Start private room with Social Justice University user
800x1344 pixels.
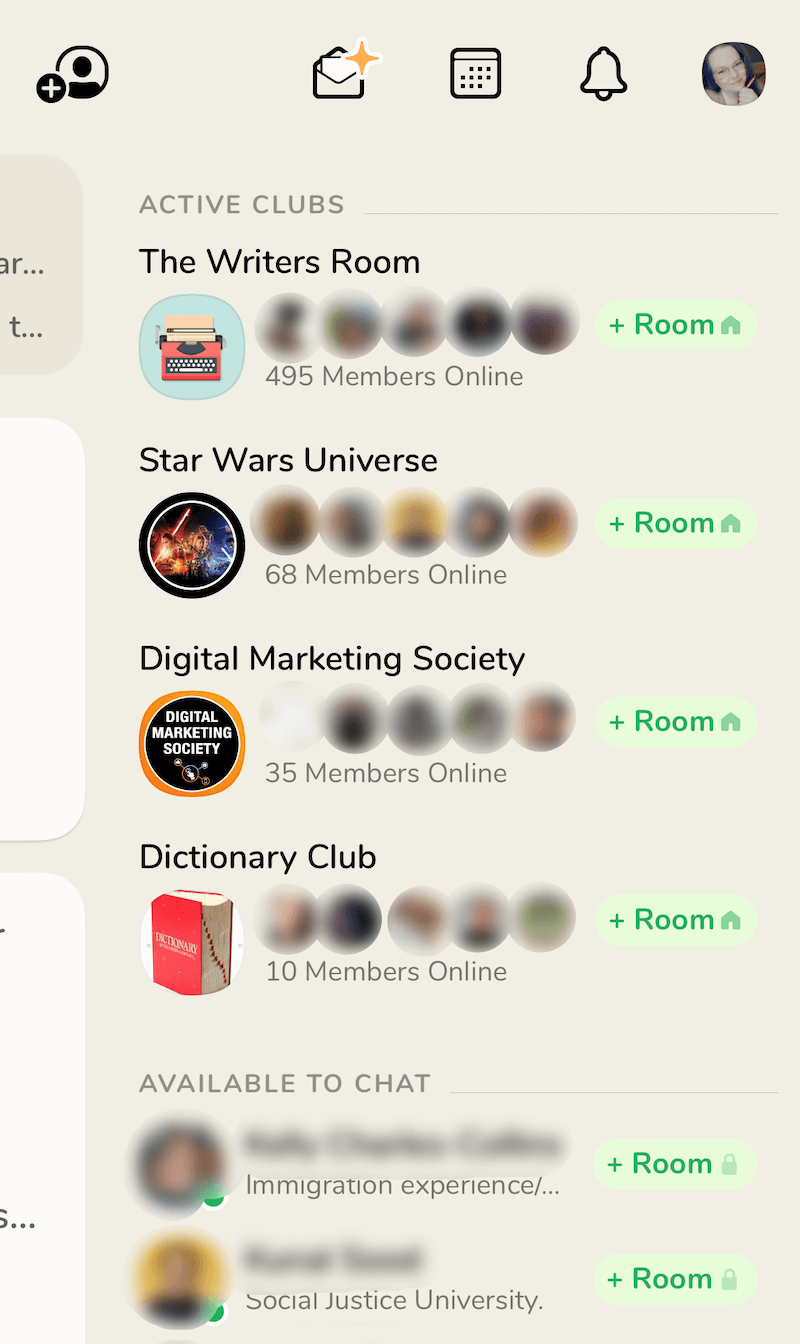673,1279
